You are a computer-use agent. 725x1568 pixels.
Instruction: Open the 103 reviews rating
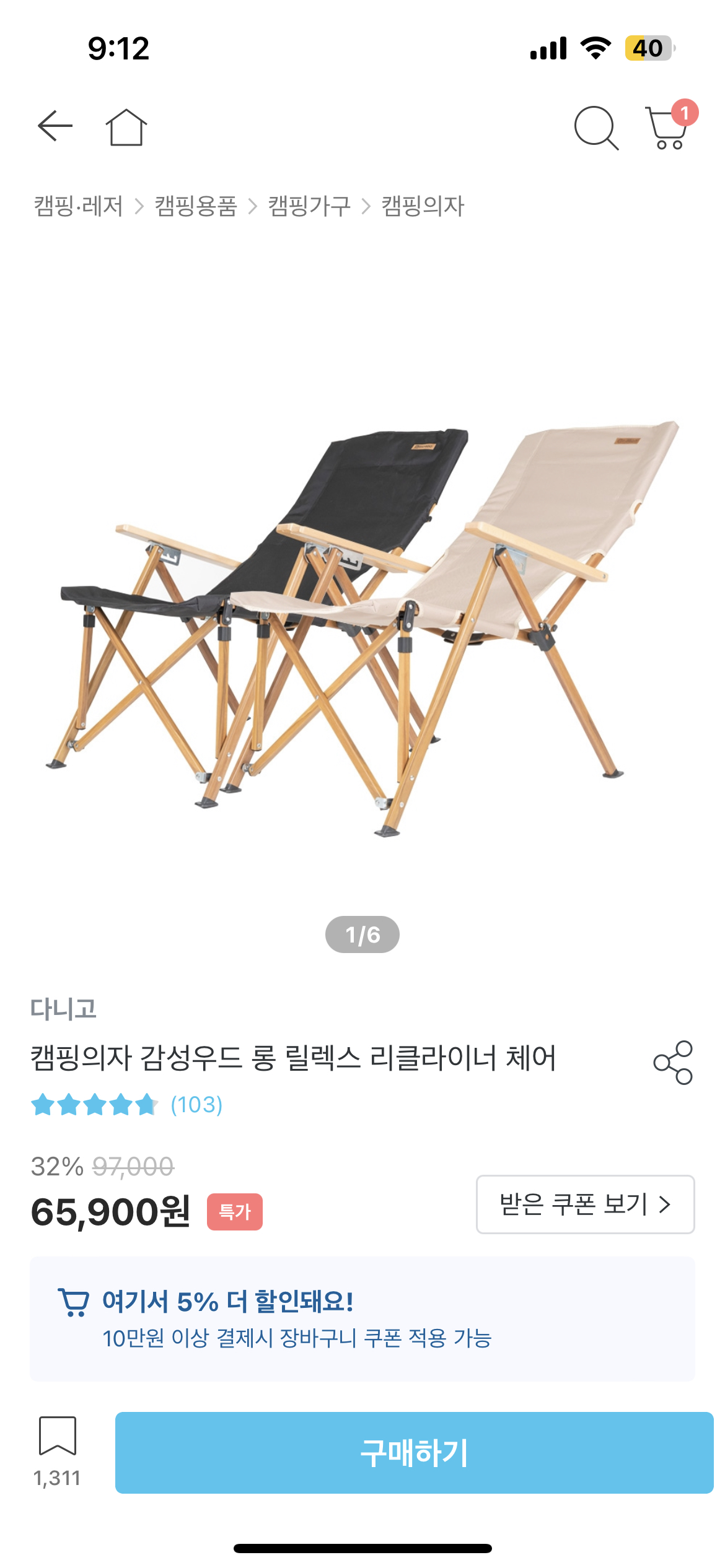coord(127,1105)
